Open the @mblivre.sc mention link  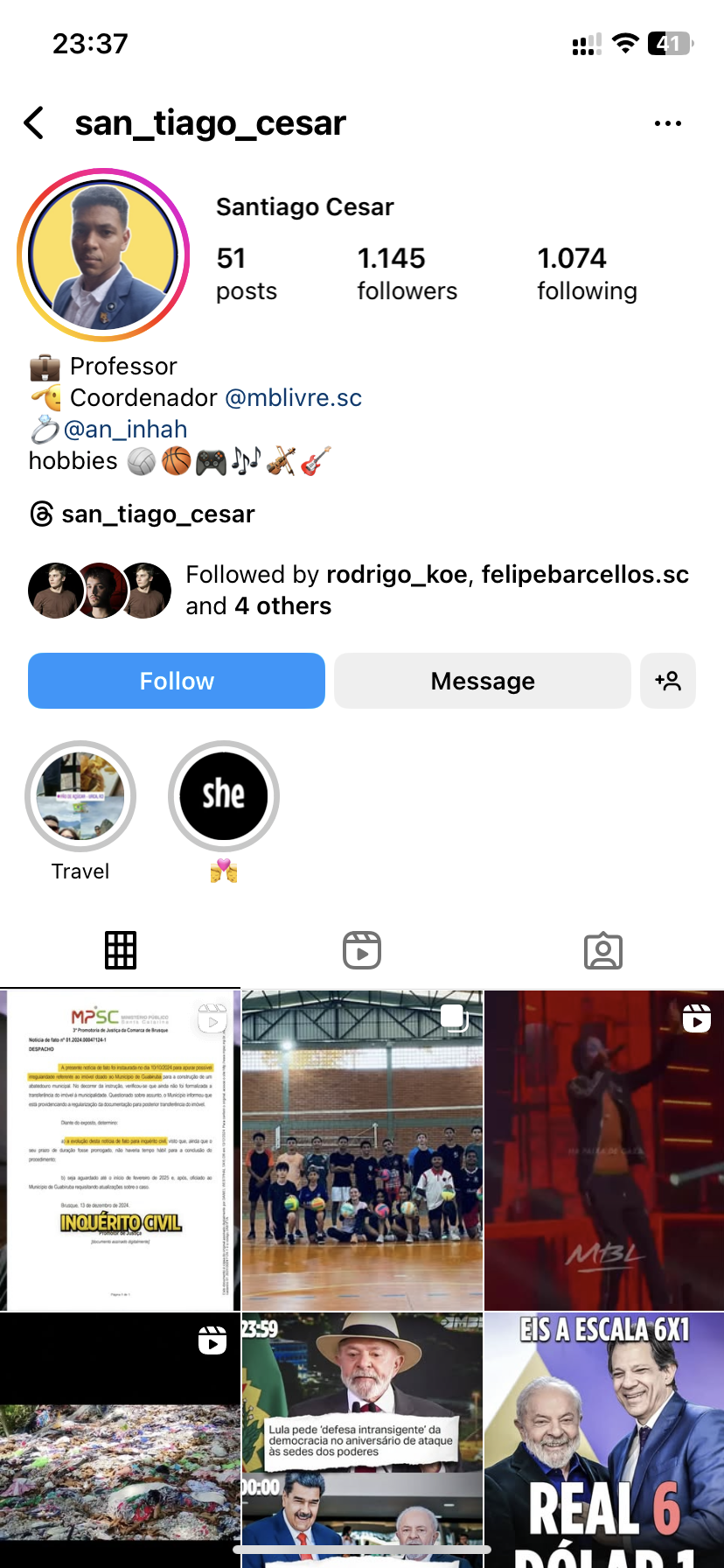(293, 398)
